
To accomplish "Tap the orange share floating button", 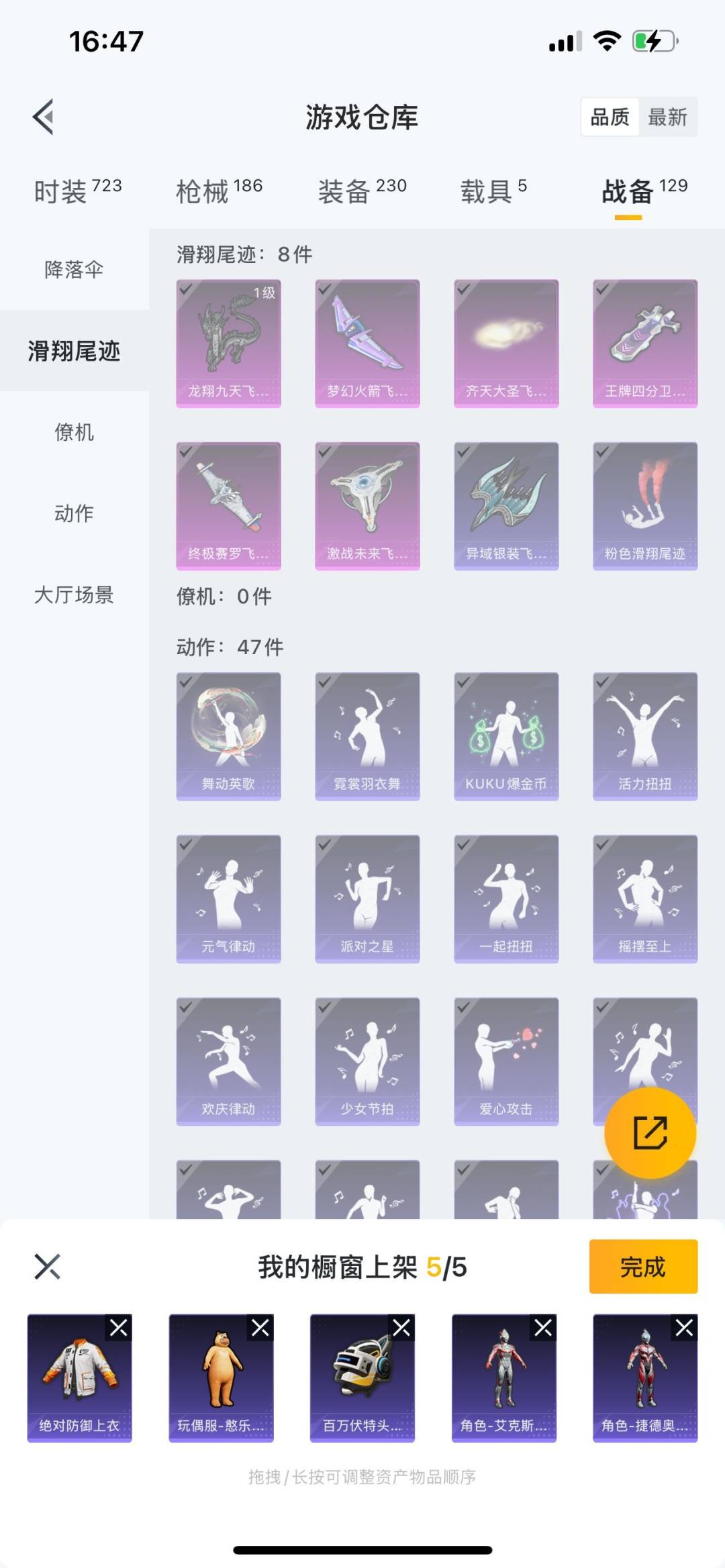I will [x=650, y=1133].
